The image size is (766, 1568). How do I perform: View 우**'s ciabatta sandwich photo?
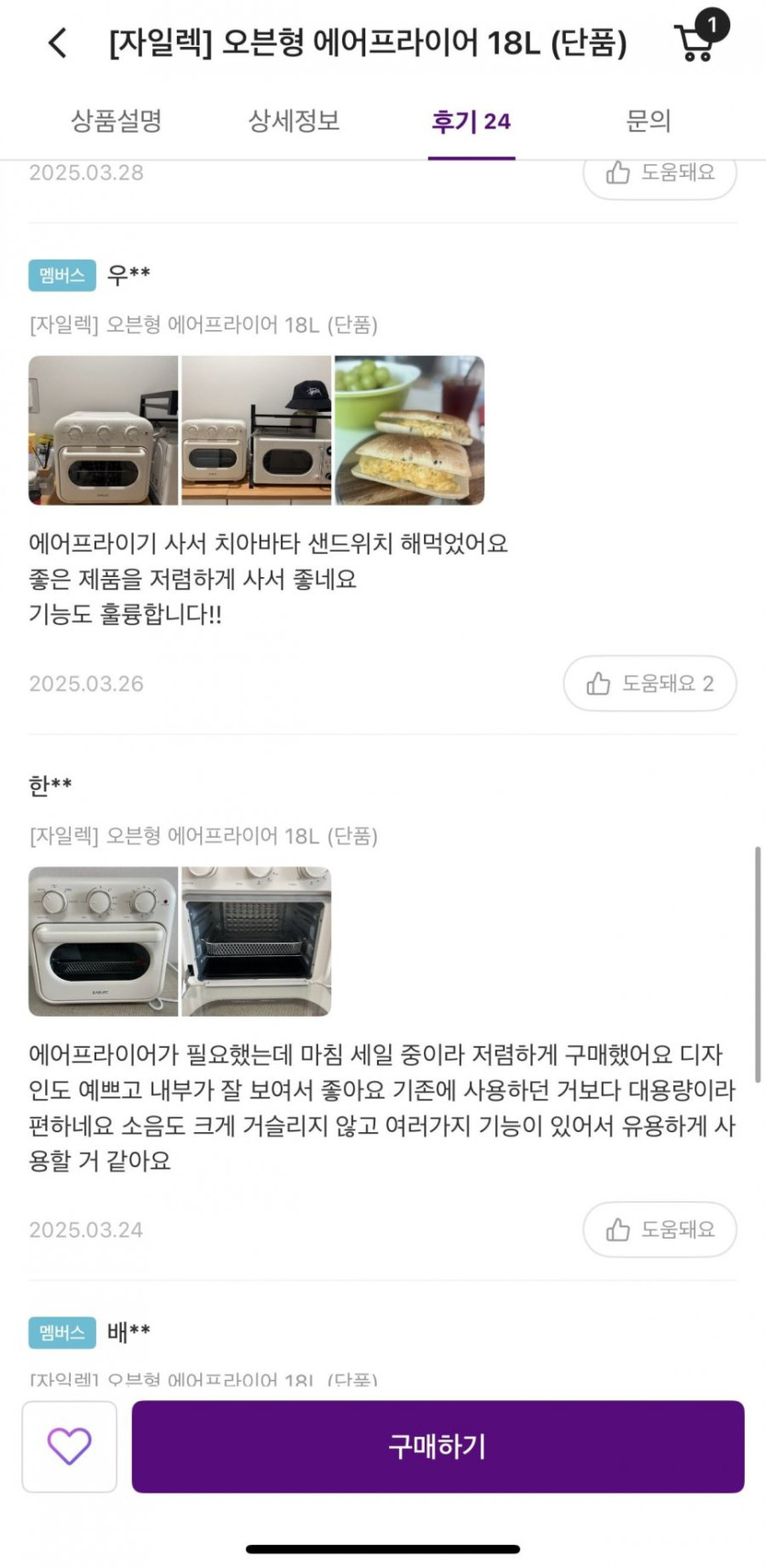409,430
